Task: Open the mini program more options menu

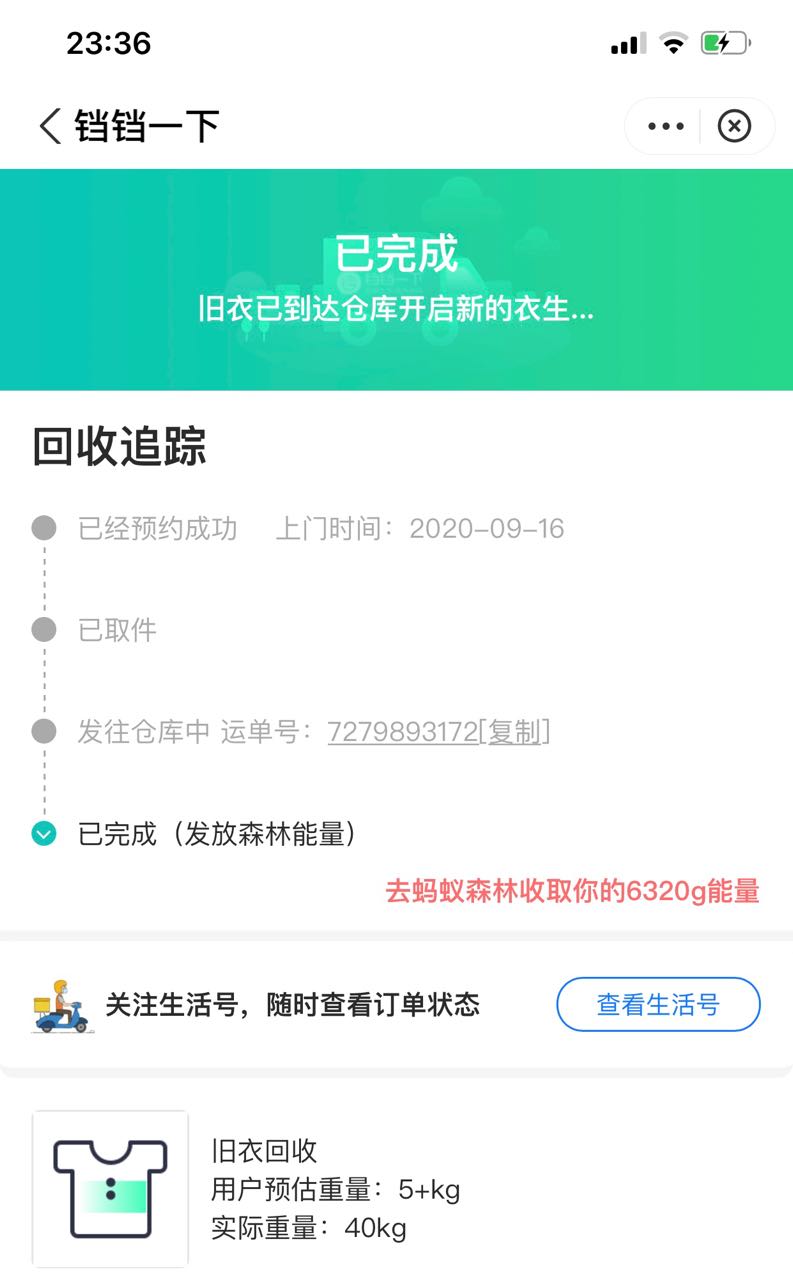Action: click(666, 127)
